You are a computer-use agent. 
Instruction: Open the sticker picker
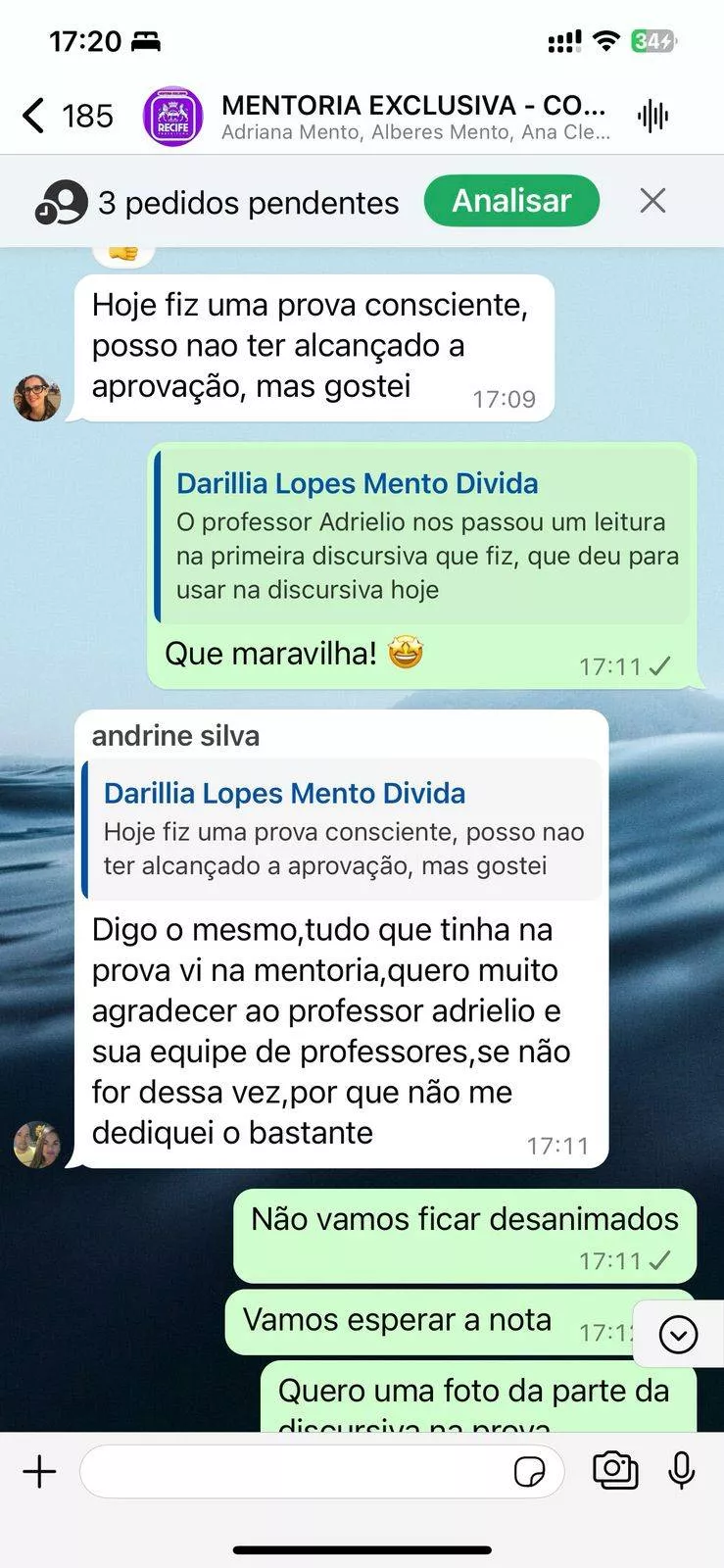coord(529,1471)
